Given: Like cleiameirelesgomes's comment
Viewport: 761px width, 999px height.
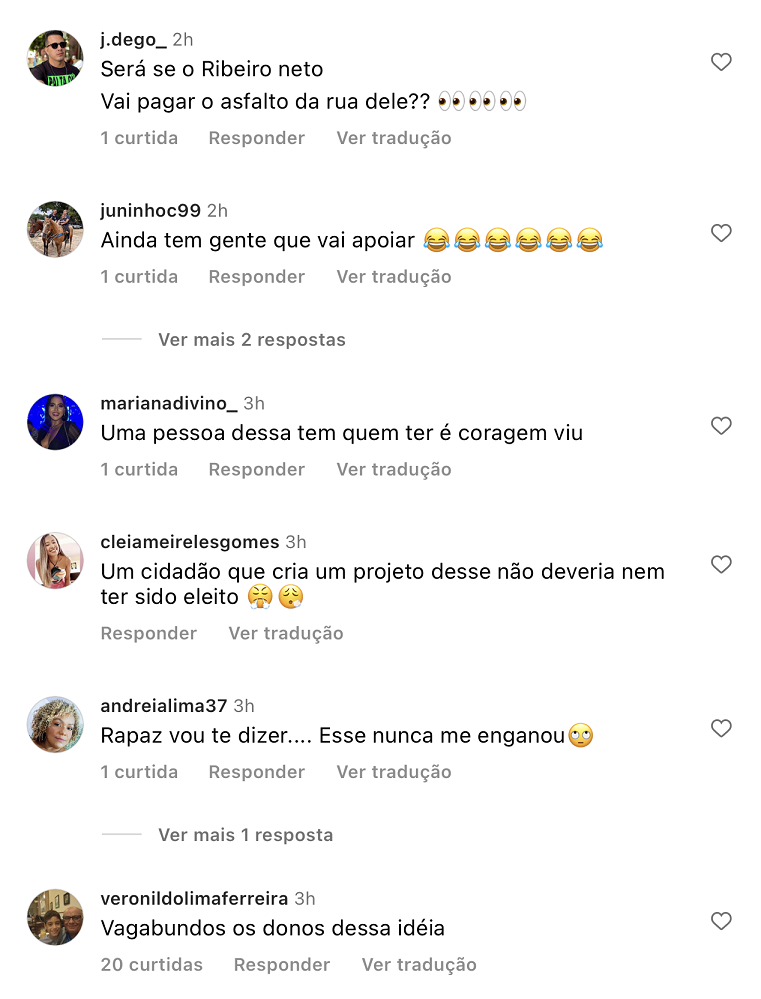Looking at the screenshot, I should click(x=721, y=565).
